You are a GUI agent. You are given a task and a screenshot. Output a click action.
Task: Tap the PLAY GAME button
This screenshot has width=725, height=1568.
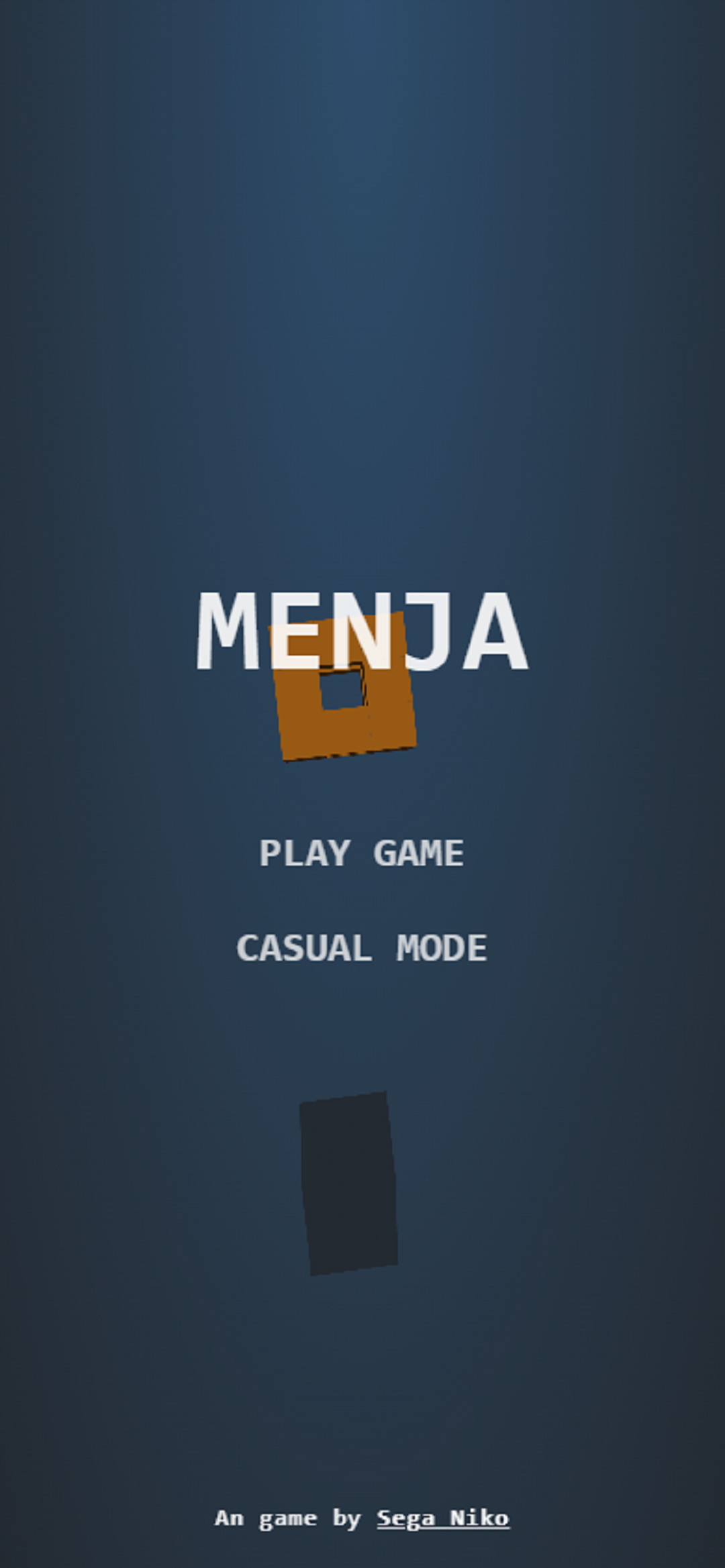pos(362,853)
